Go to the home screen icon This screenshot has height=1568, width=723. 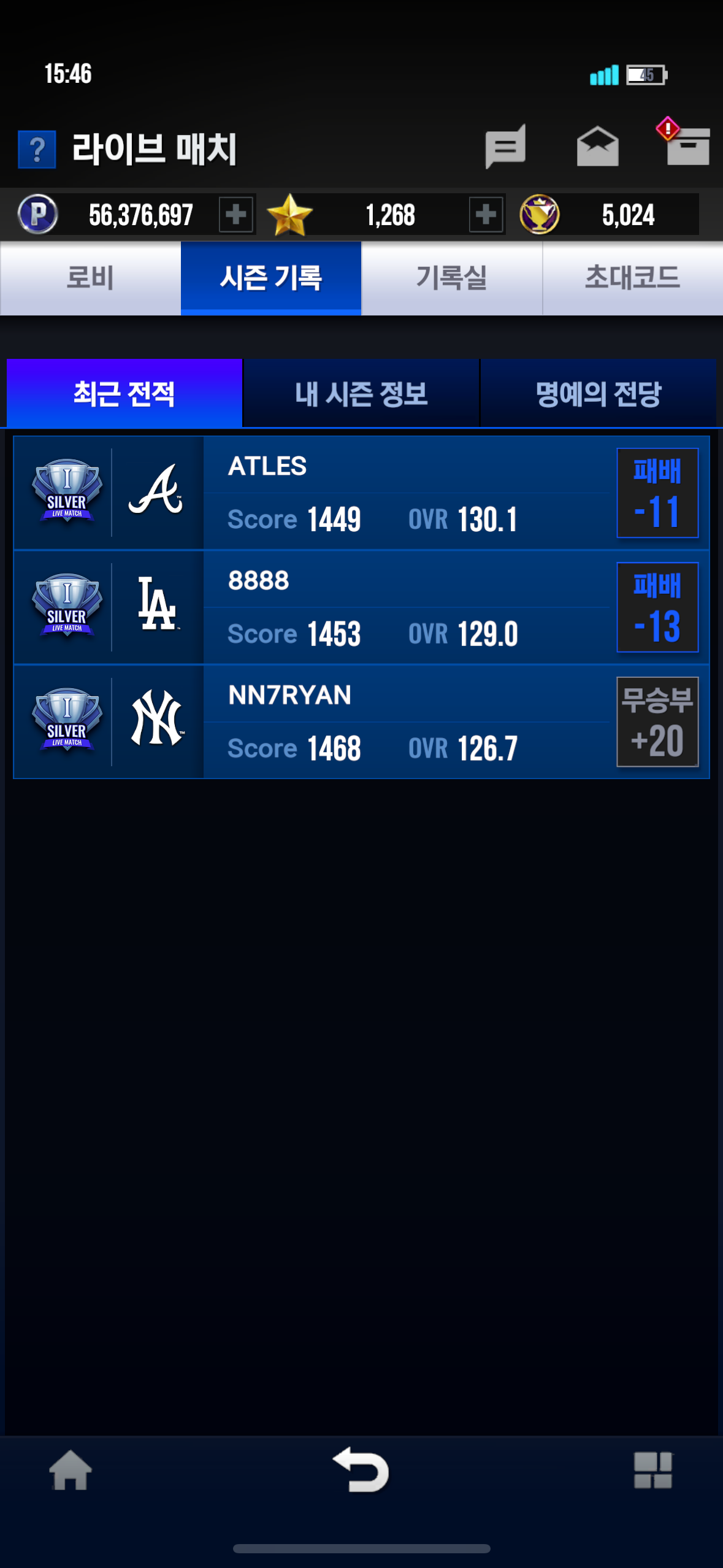[71, 1470]
